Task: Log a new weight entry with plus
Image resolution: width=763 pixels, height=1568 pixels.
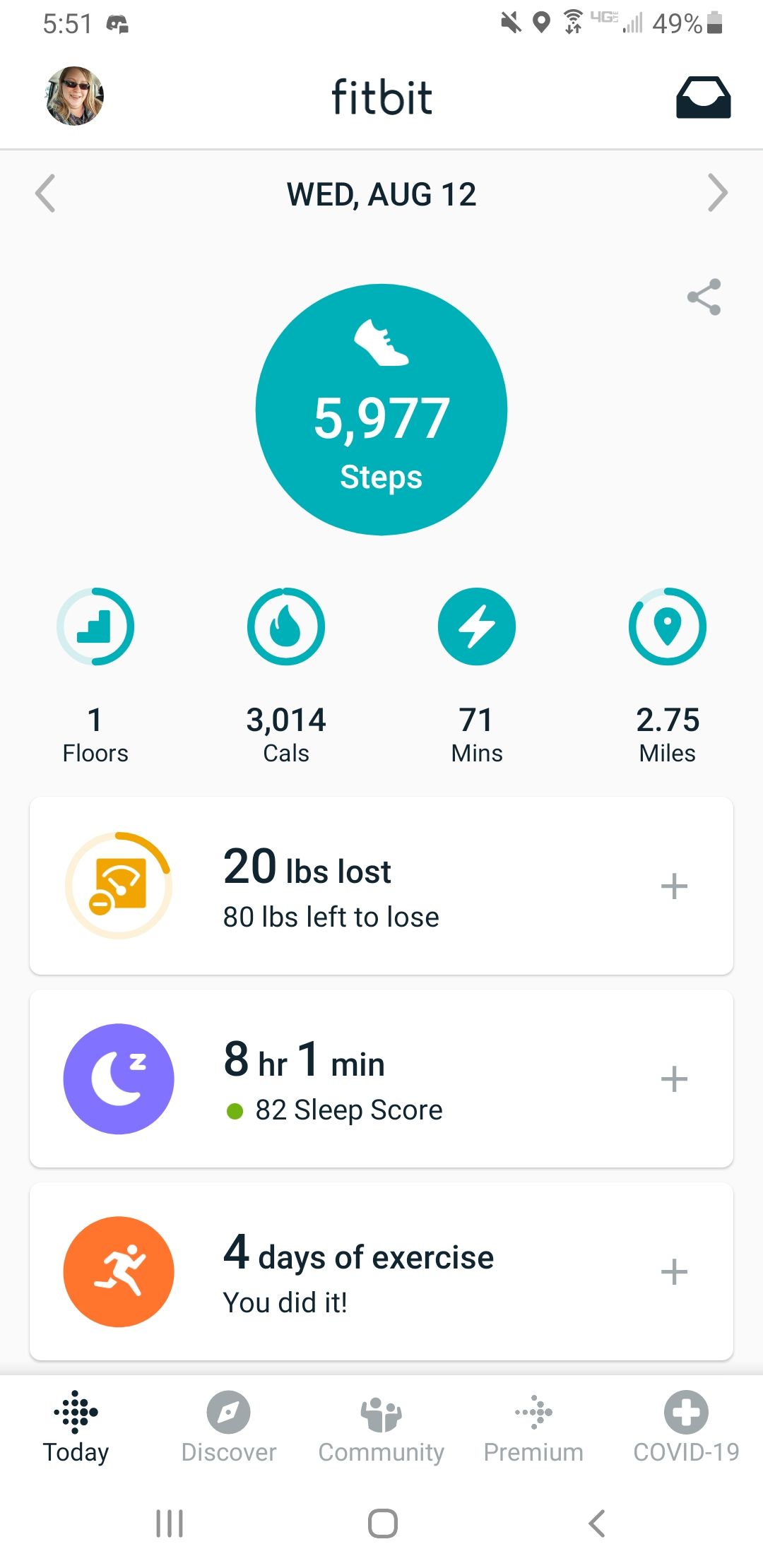Action: 674,886
